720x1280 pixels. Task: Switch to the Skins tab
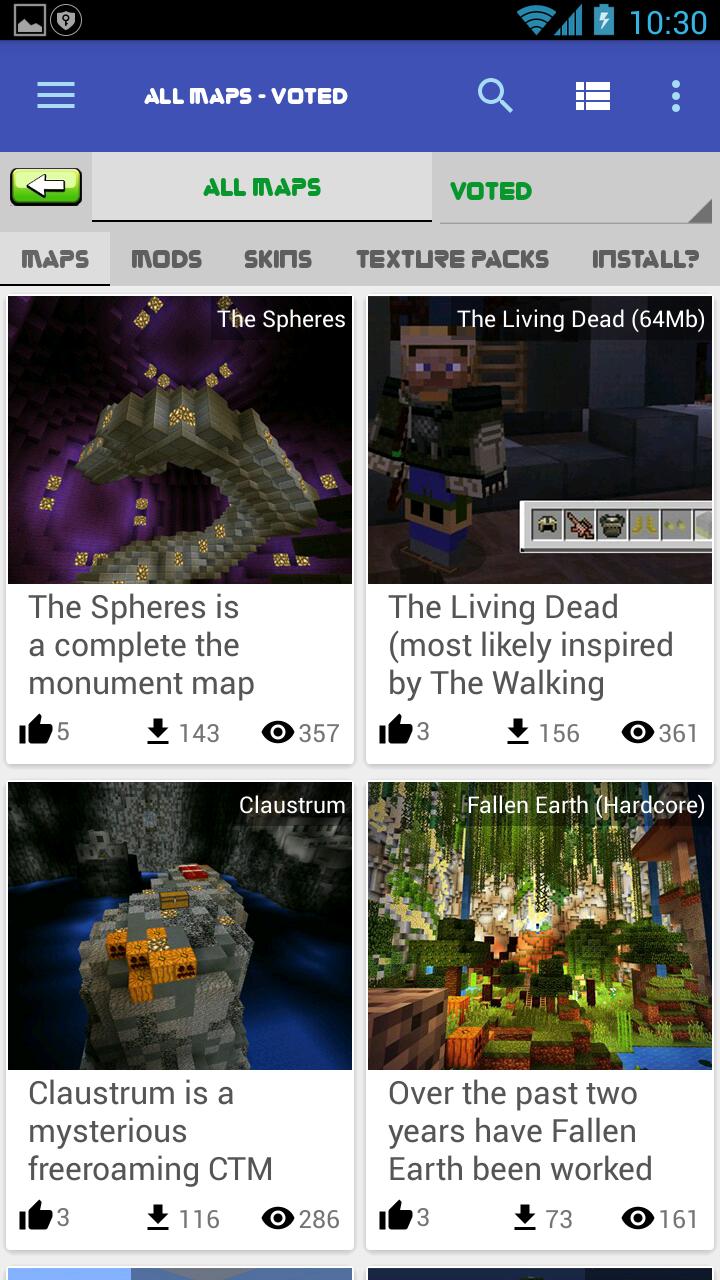pyautogui.click(x=277, y=260)
